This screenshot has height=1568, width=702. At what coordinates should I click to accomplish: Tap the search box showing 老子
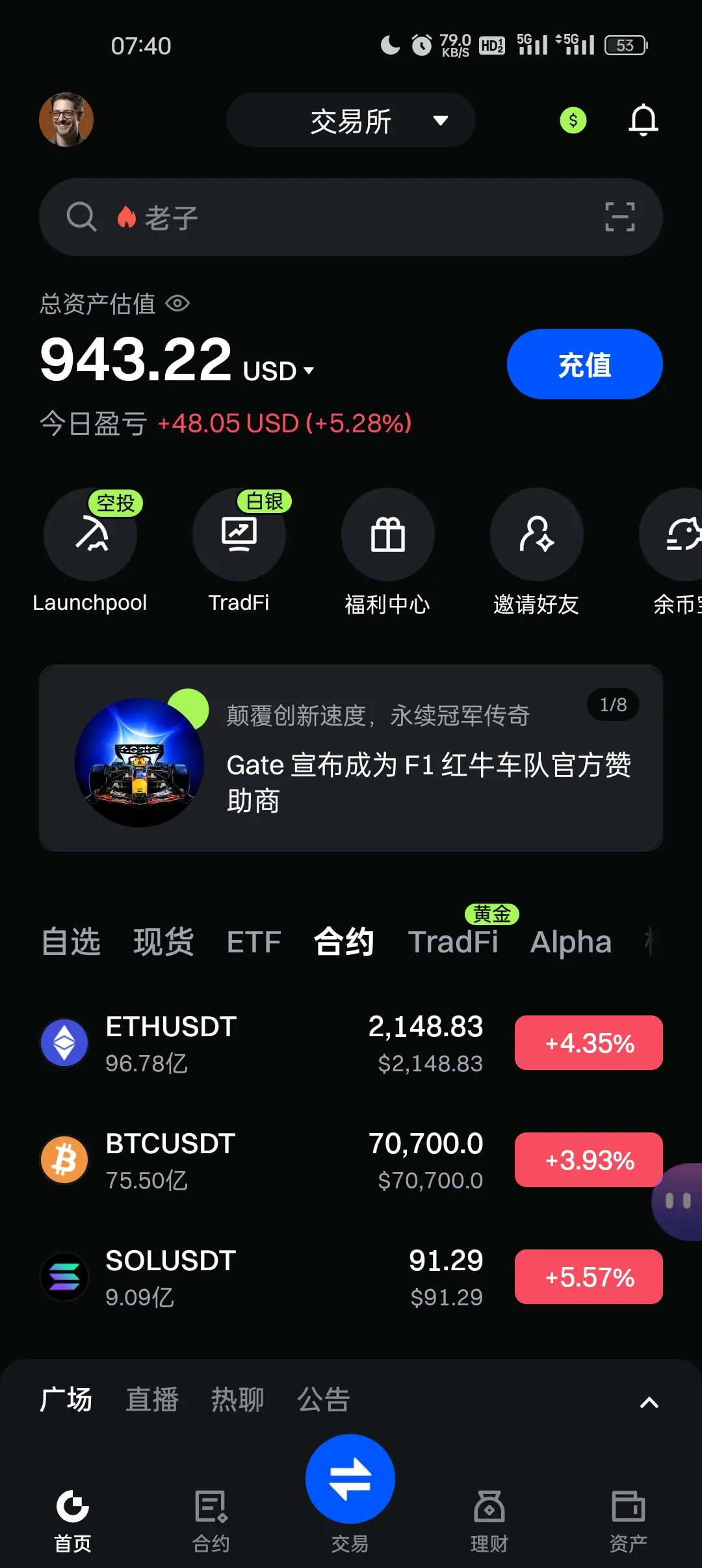[325, 217]
